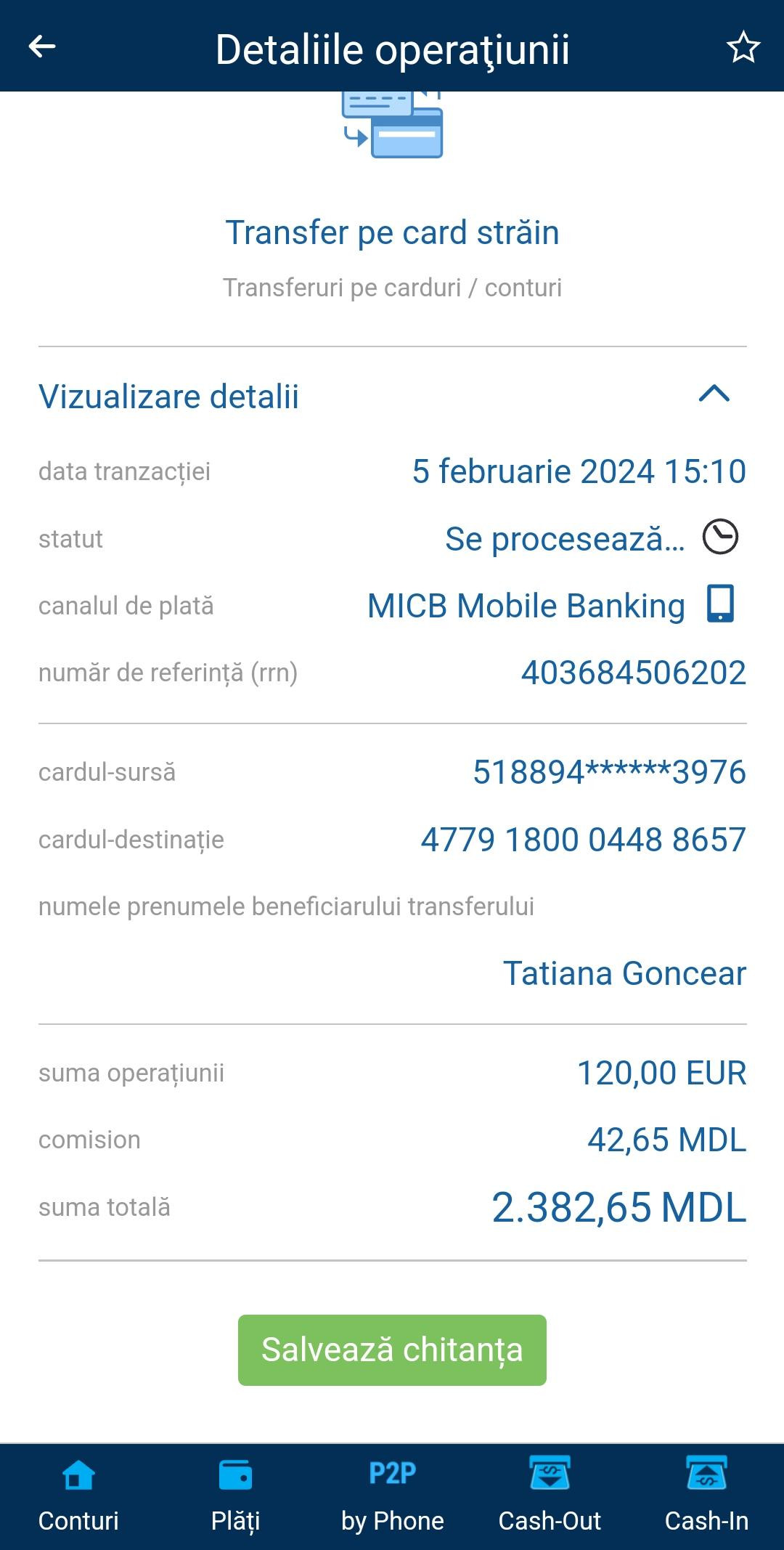Open the Plăți tab
This screenshot has width=784, height=1550.
(235, 1497)
